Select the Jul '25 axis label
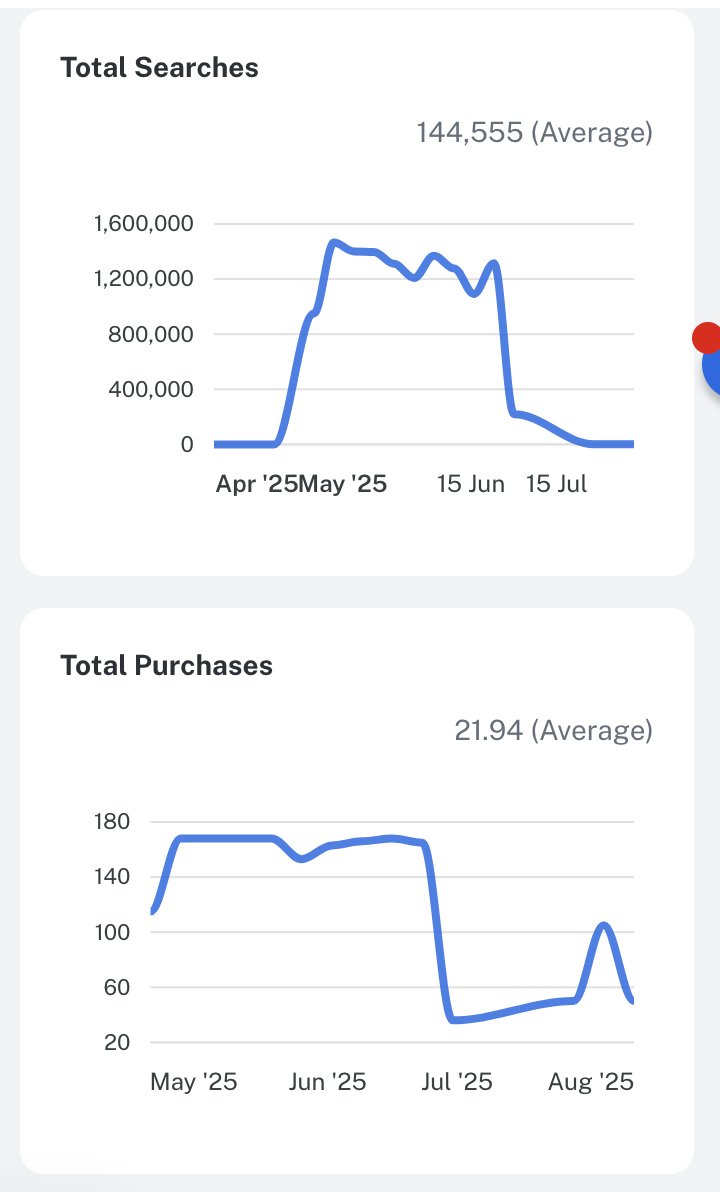 coord(458,1081)
